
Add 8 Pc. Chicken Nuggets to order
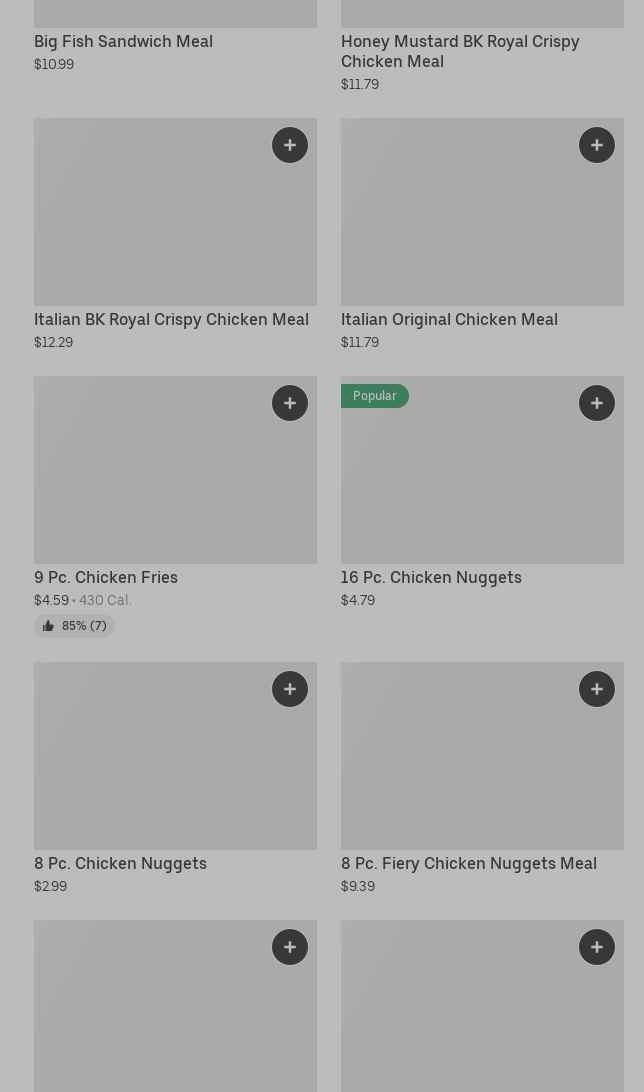click(x=290, y=689)
